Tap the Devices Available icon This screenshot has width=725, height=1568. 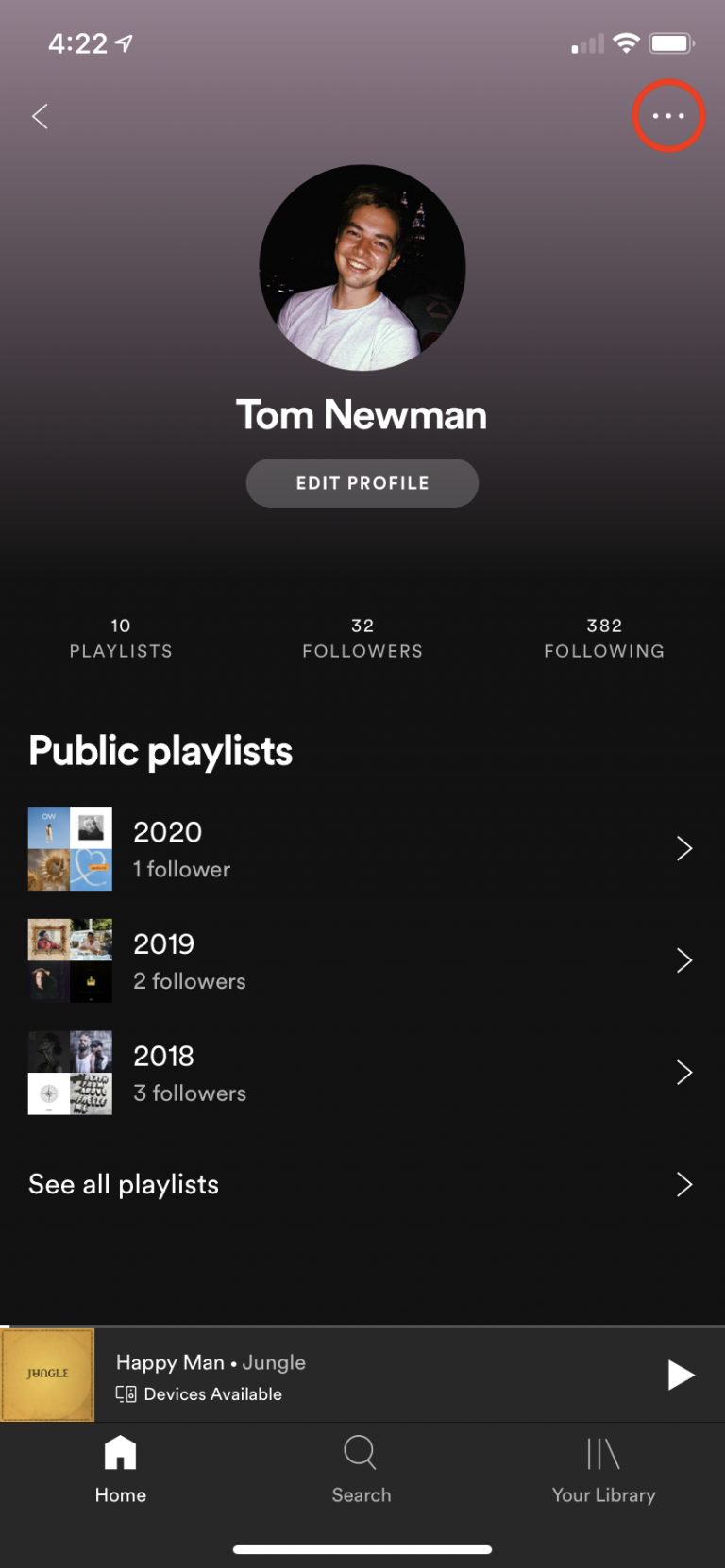pyautogui.click(x=126, y=1393)
